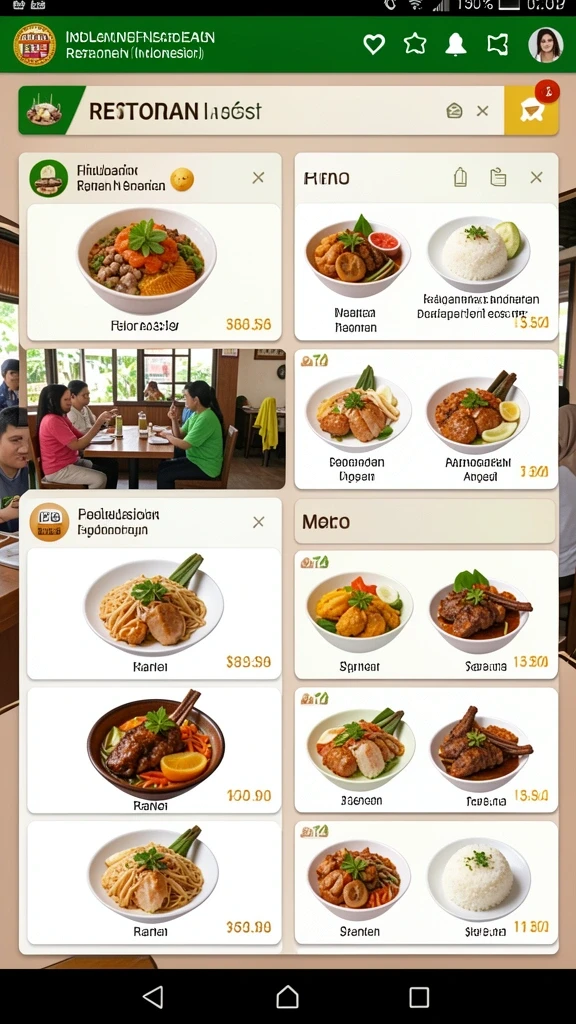576x1024 pixels.
Task: Open the profile avatar
Action: click(x=545, y=44)
